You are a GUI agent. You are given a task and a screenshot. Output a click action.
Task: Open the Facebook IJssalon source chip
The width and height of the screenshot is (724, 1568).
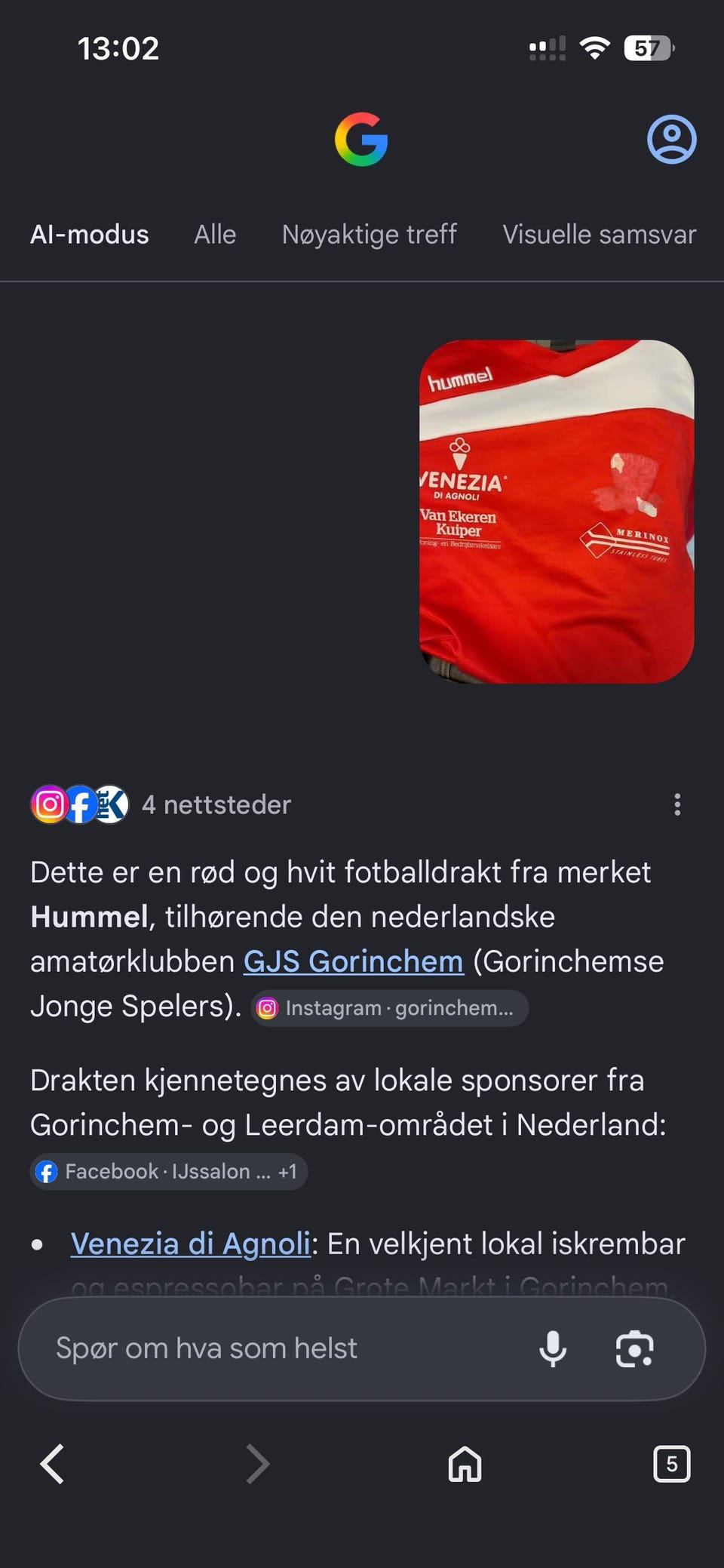tap(169, 1172)
